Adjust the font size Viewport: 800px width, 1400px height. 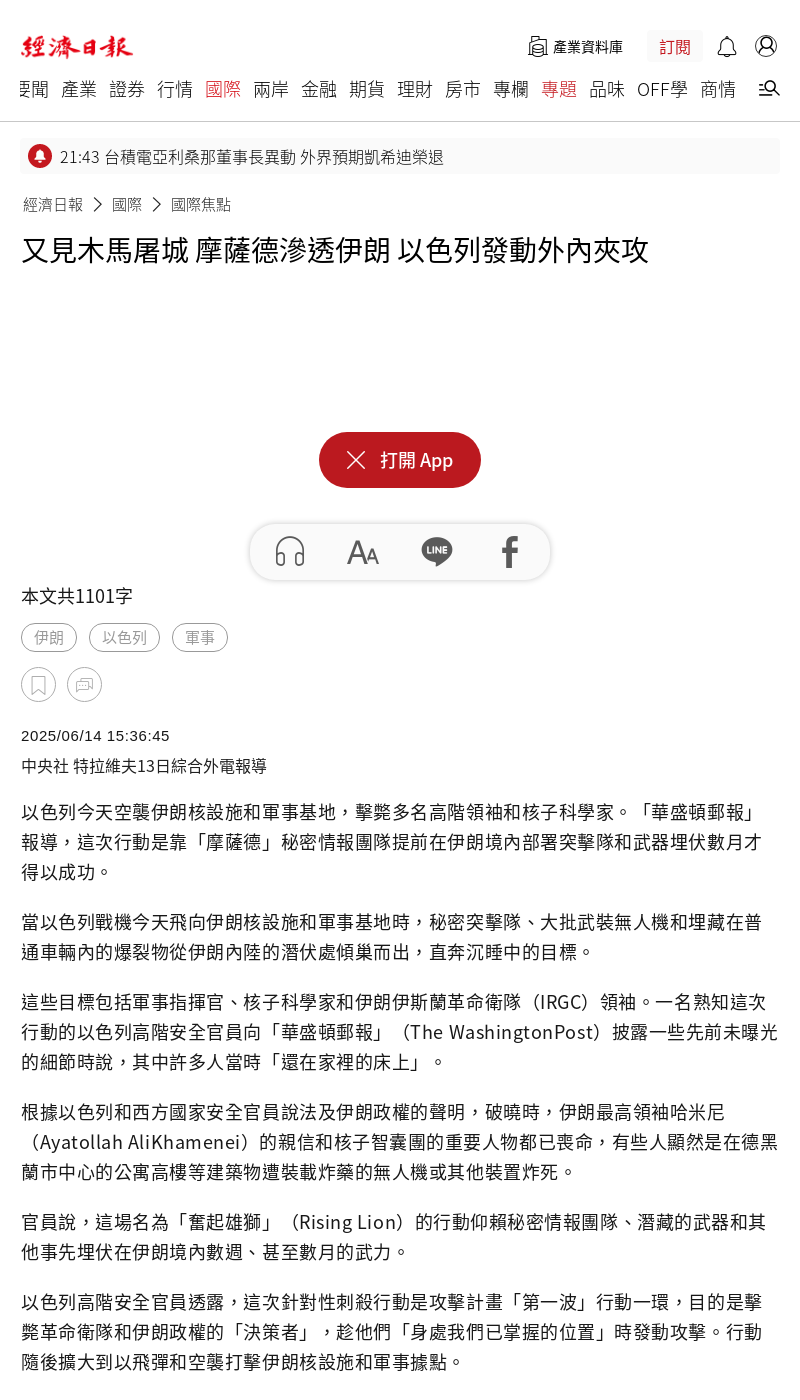(x=363, y=552)
